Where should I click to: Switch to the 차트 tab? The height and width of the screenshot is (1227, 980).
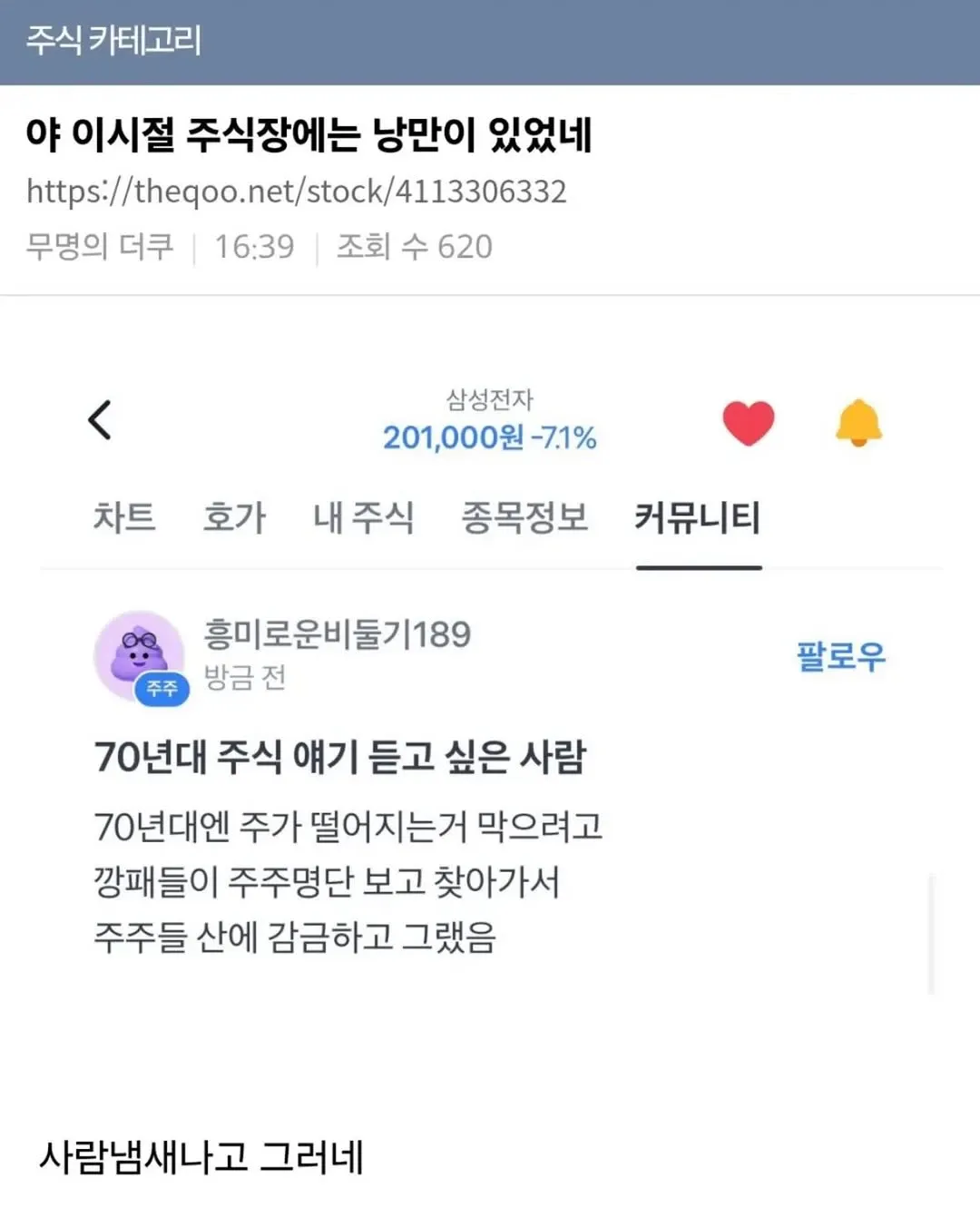pos(125,519)
